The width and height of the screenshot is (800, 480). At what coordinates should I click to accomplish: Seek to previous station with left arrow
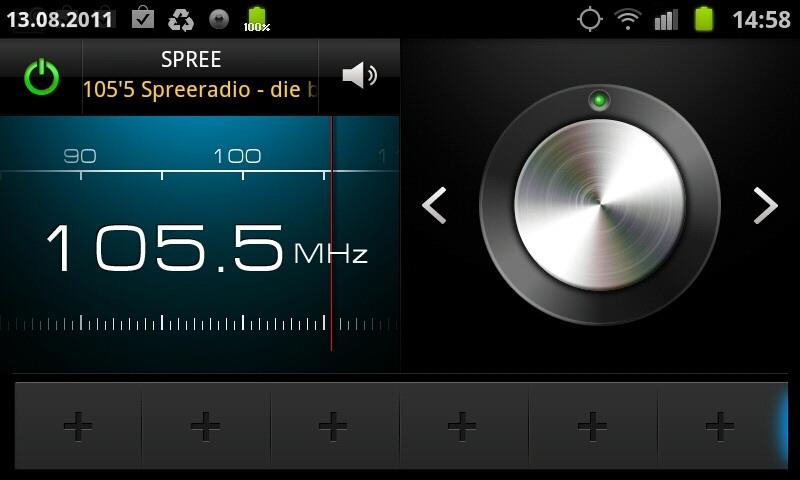(434, 206)
